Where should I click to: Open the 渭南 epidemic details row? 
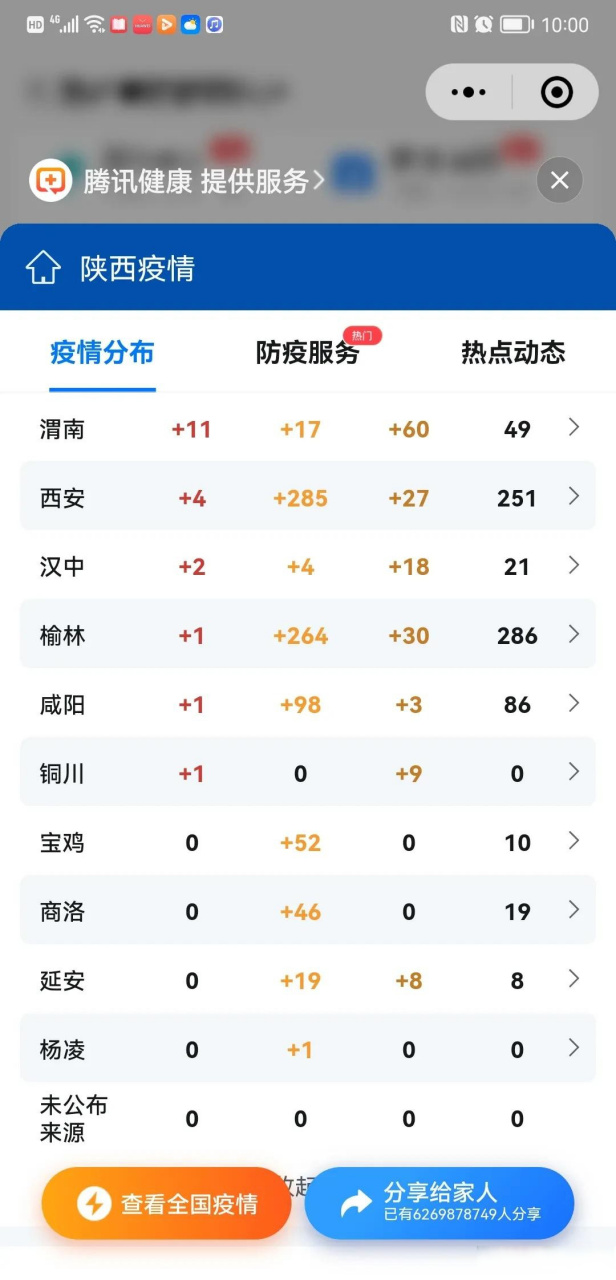click(x=308, y=429)
